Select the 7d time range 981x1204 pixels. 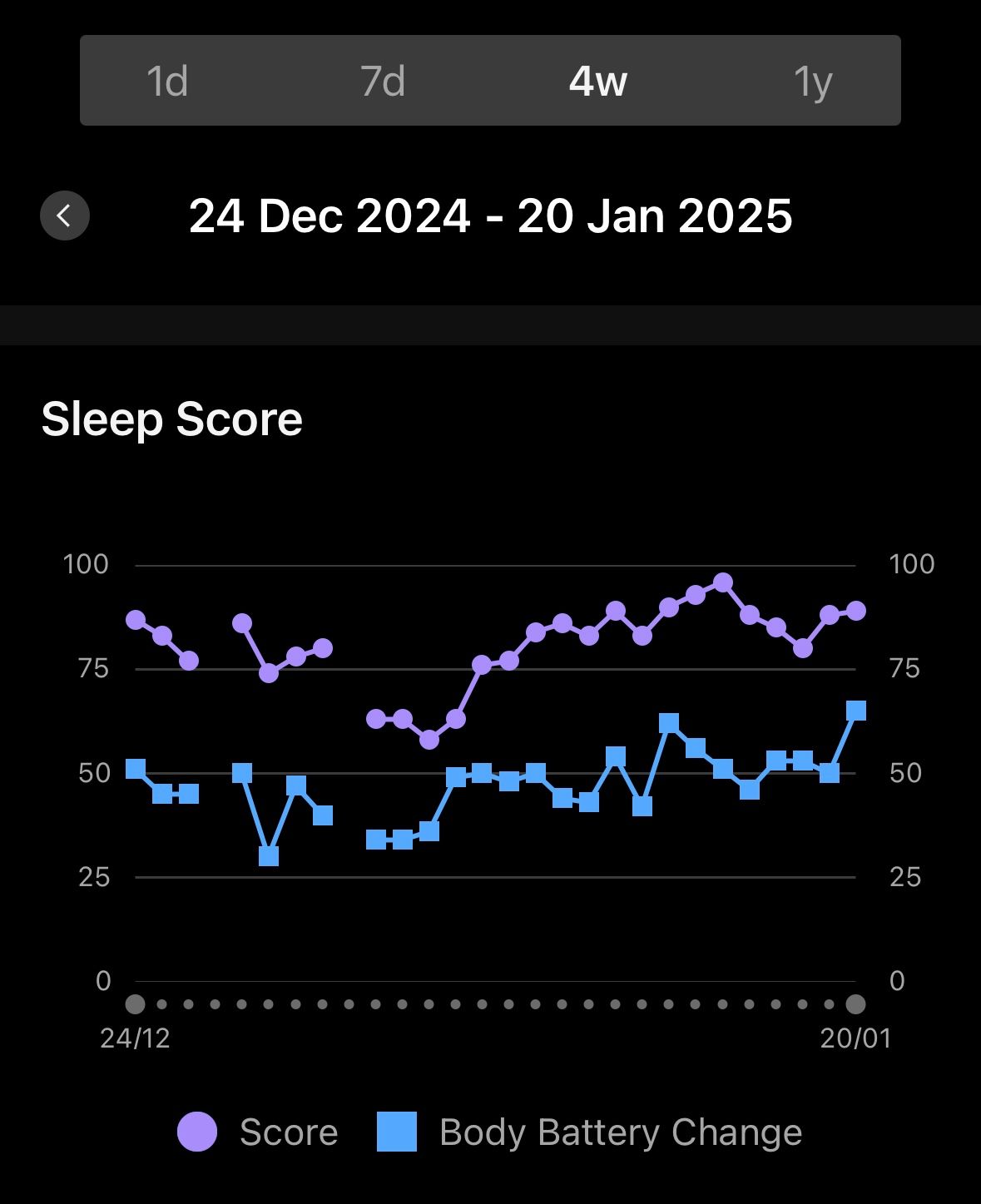point(383,81)
